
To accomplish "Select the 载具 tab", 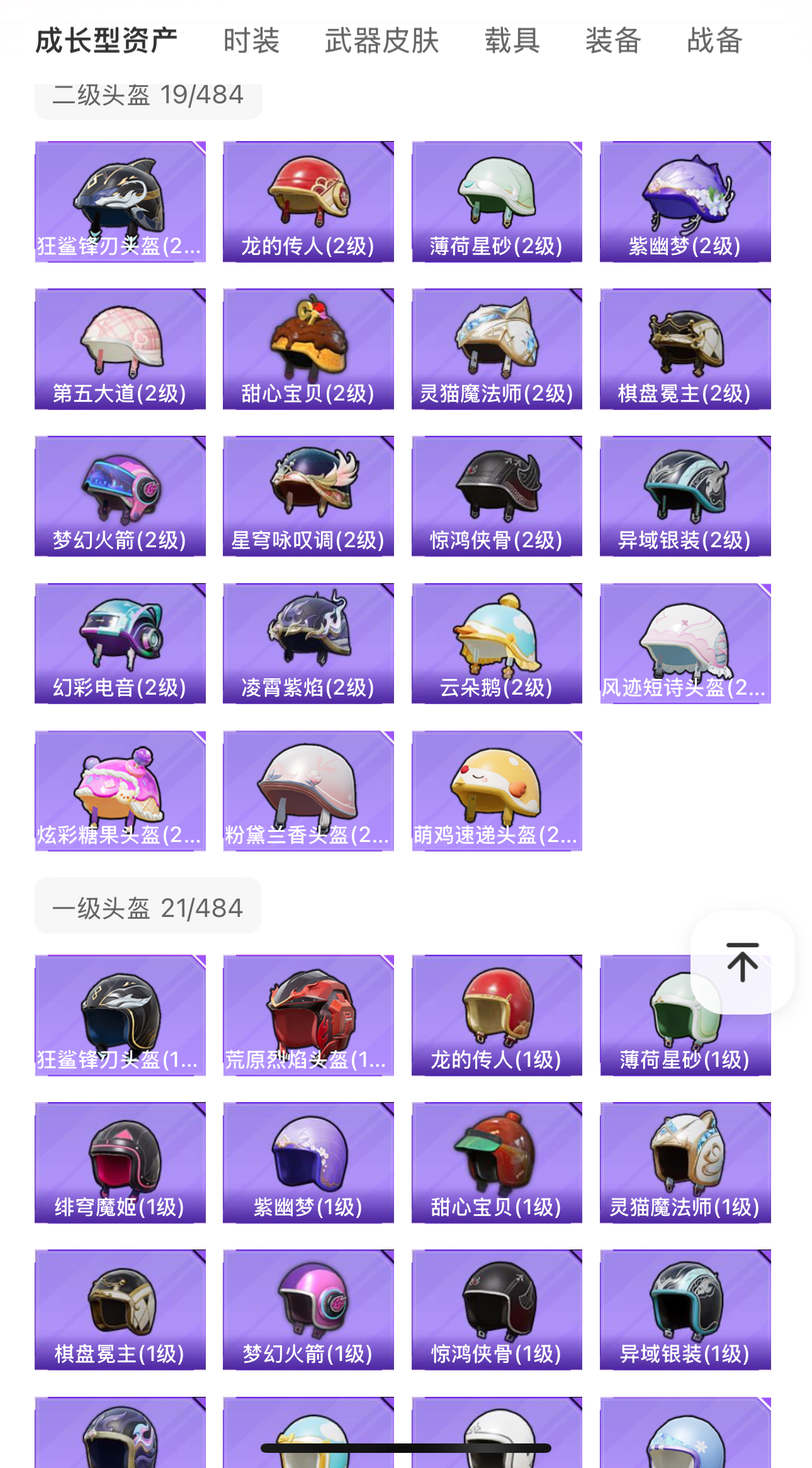I will pyautogui.click(x=512, y=41).
